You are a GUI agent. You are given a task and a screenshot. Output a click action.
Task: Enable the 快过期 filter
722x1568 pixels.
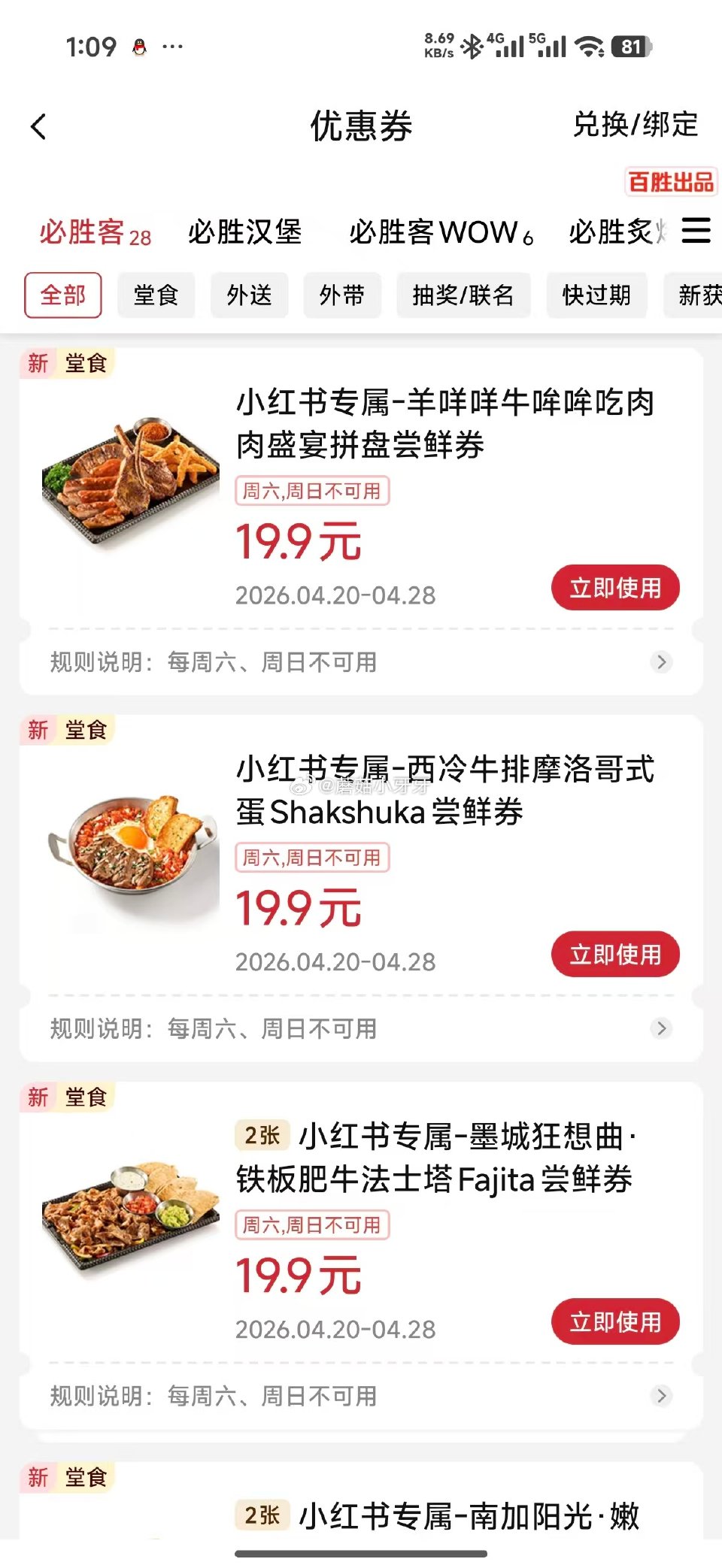coord(596,295)
